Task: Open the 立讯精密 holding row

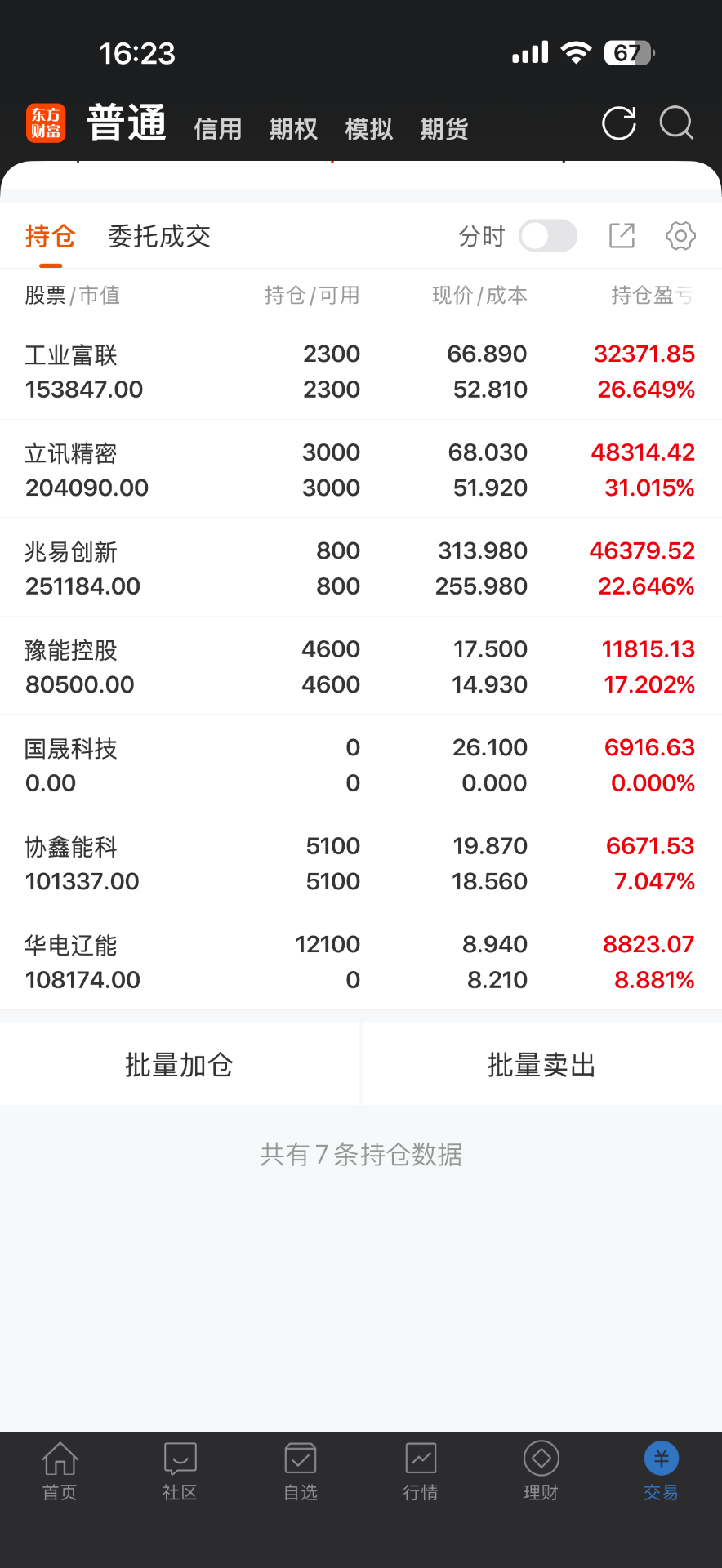Action: pyautogui.click(x=361, y=470)
